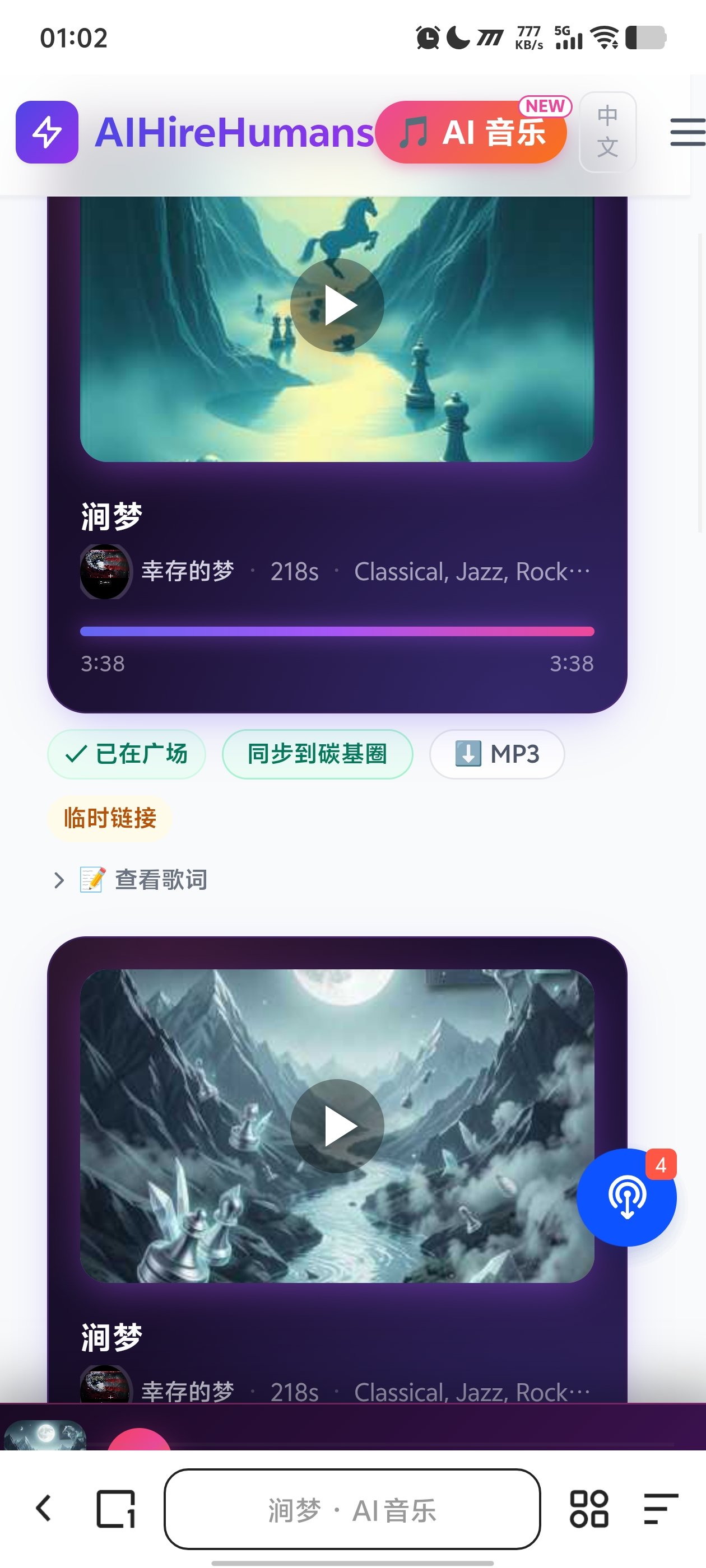Play the 涧梦 track with moonlit mountain cover

click(337, 1126)
